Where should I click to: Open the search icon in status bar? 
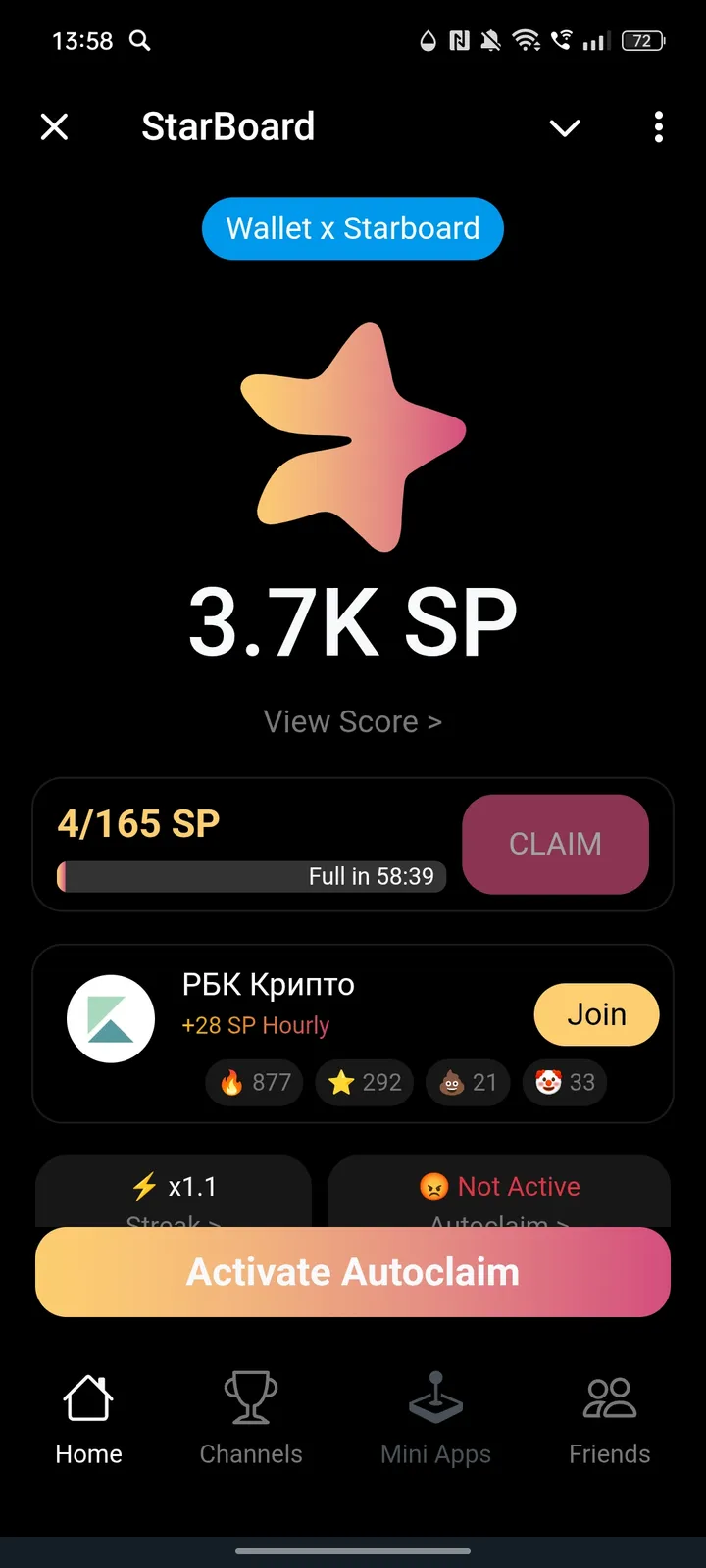click(x=138, y=41)
